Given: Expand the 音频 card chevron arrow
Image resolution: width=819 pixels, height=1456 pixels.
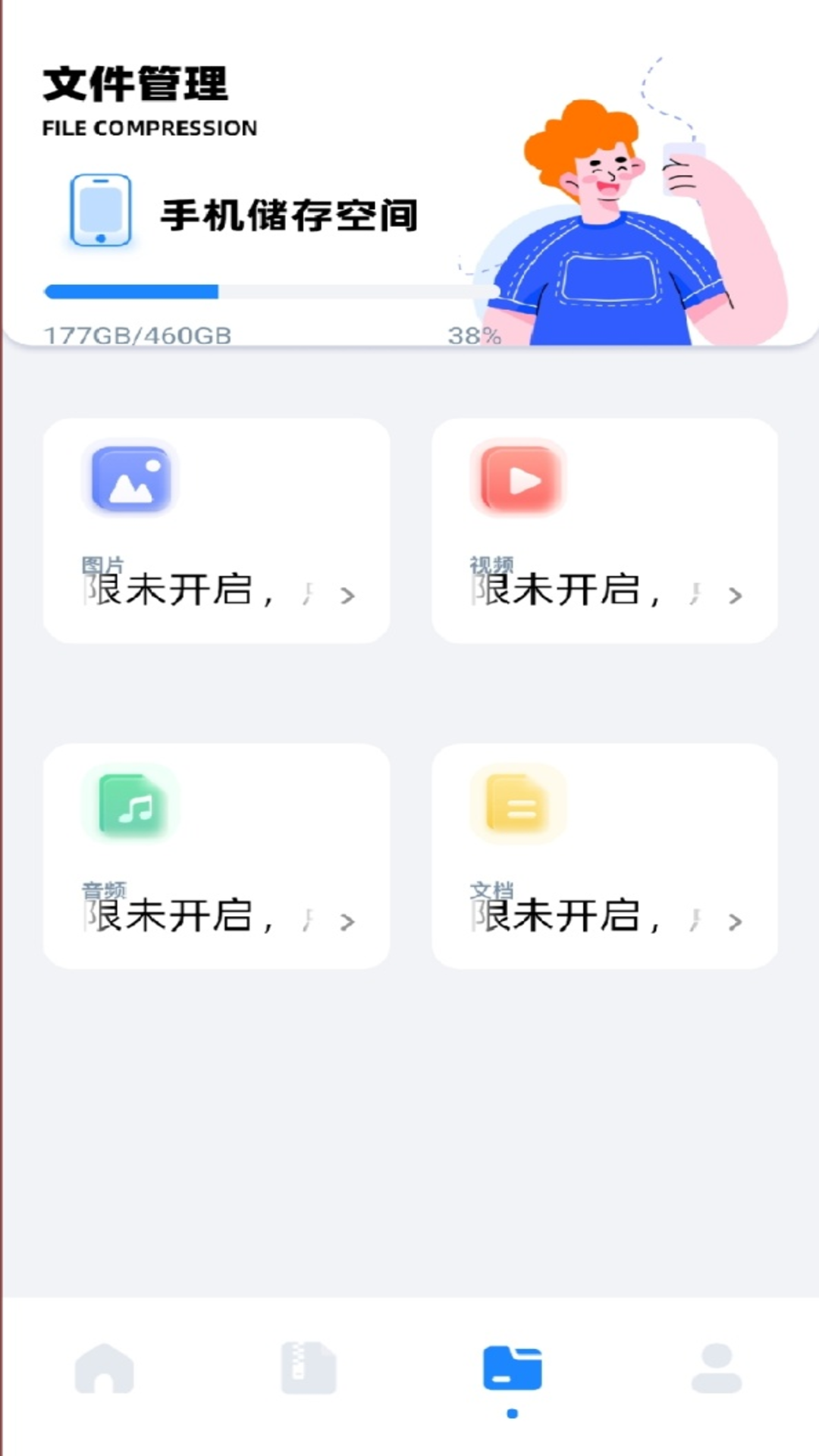Looking at the screenshot, I should (348, 922).
